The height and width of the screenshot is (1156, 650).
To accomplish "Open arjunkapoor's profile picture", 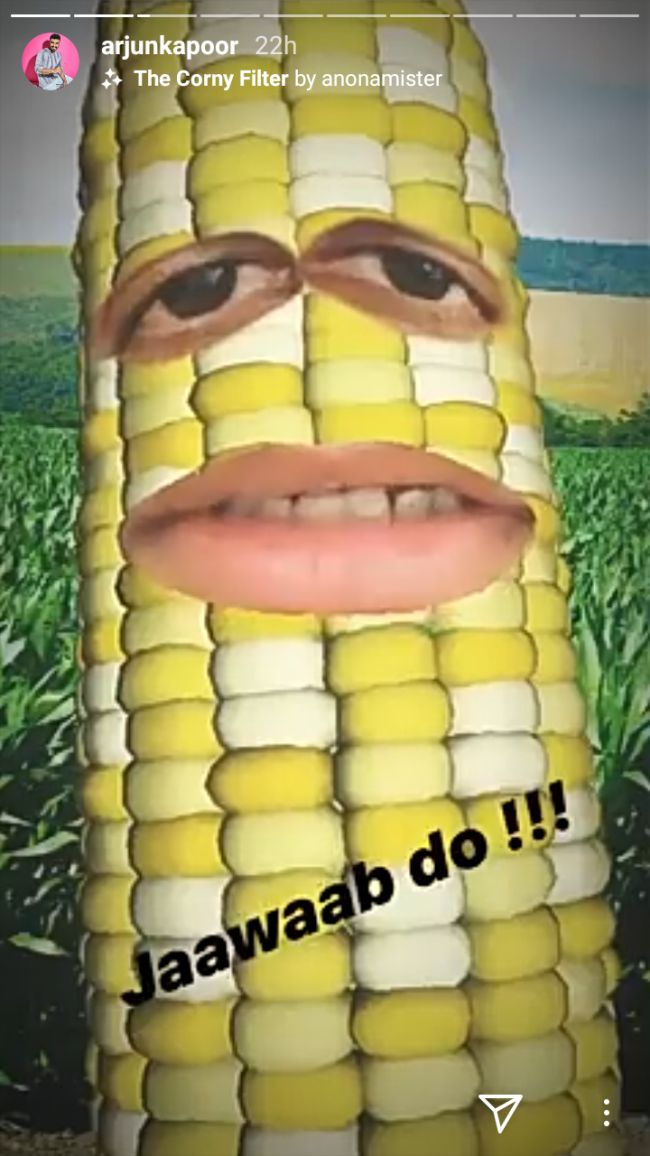I will (x=50, y=61).
